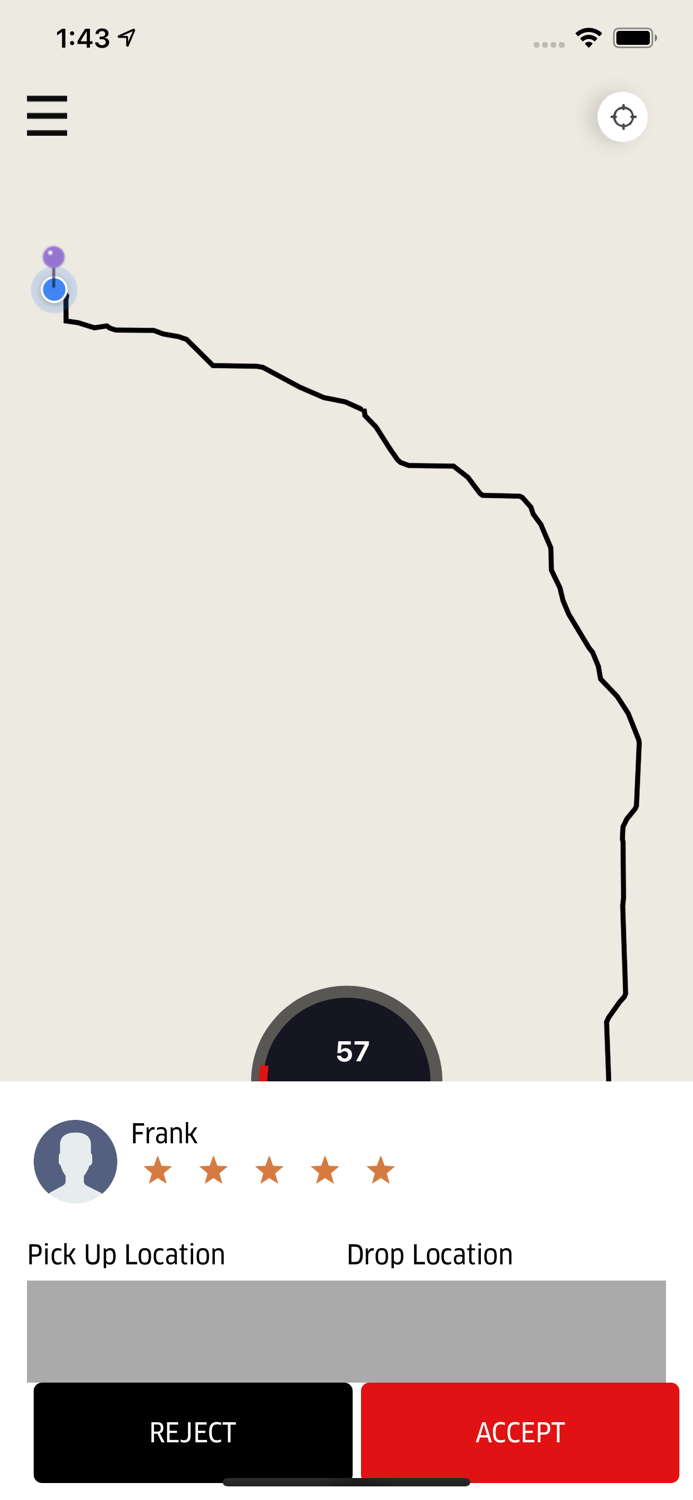View Frank's profile picture
693x1500 pixels.
click(x=76, y=1161)
